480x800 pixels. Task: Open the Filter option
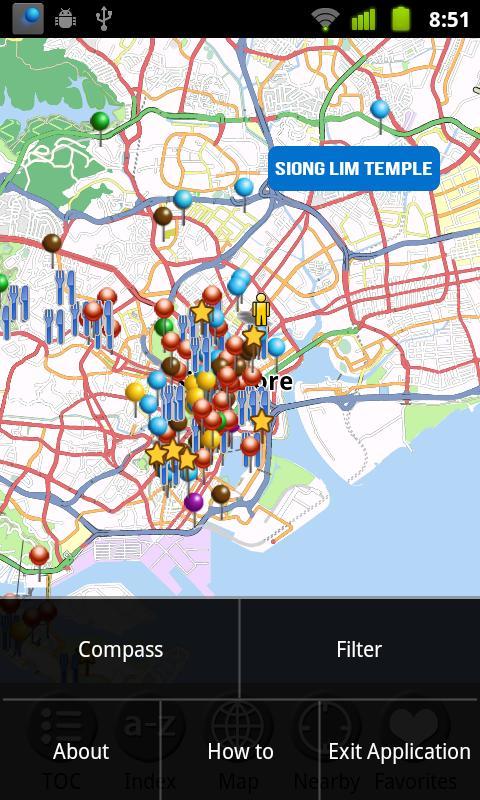point(360,648)
